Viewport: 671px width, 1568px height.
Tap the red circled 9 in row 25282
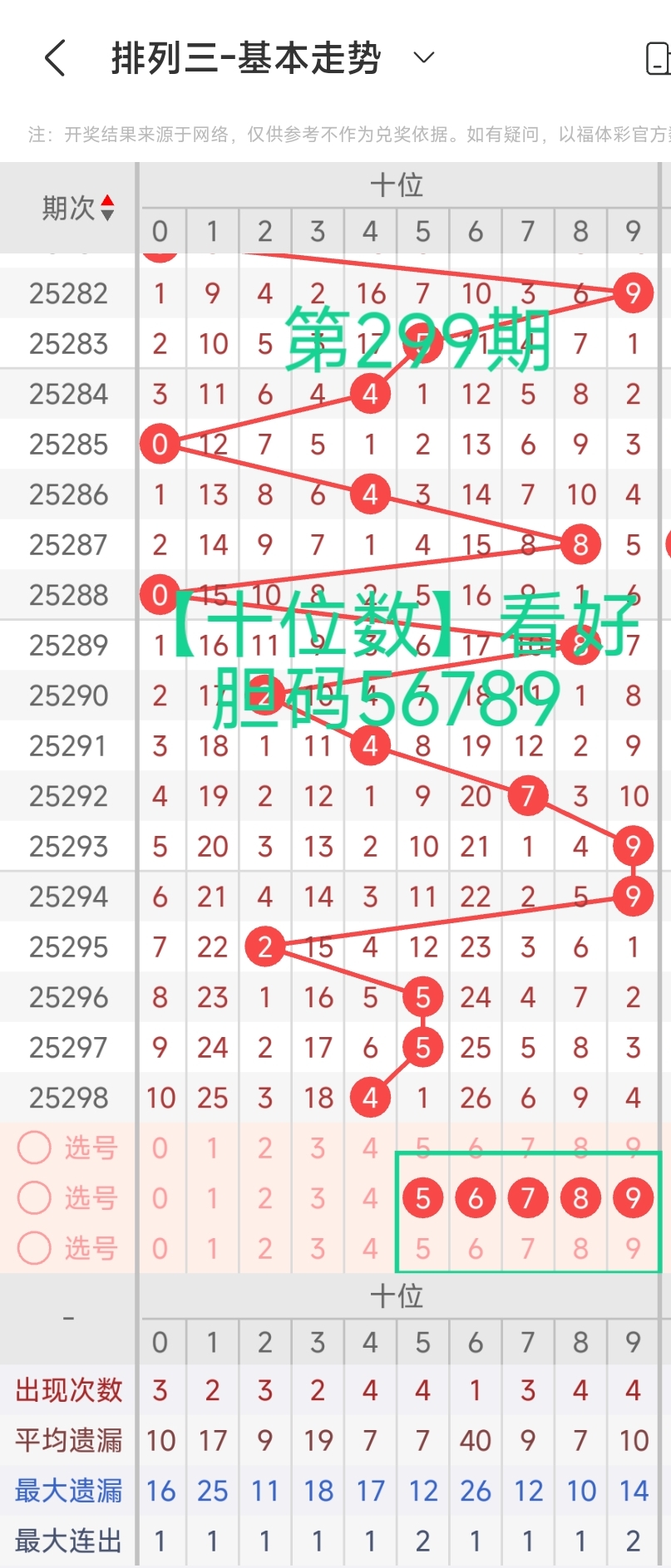click(x=633, y=293)
